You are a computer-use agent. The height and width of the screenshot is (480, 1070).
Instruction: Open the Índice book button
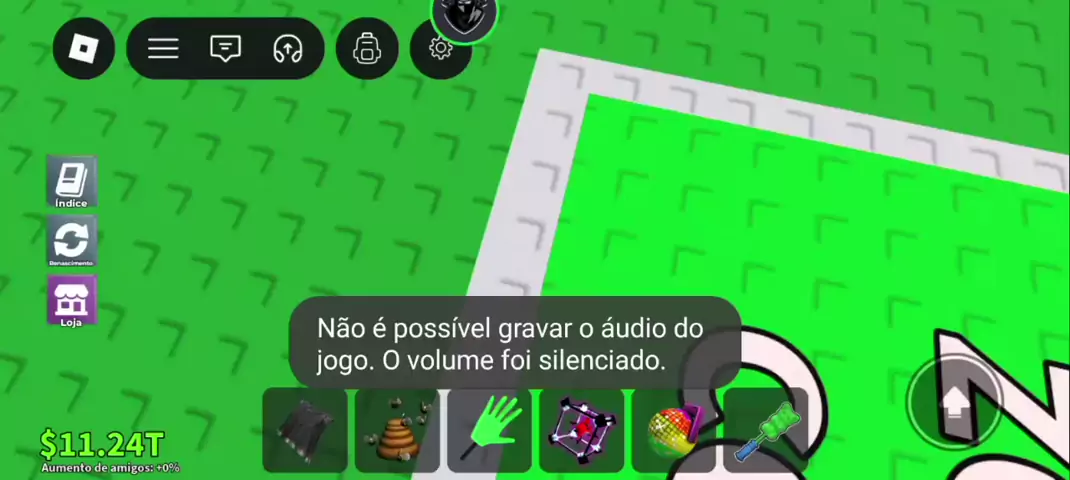point(72,182)
